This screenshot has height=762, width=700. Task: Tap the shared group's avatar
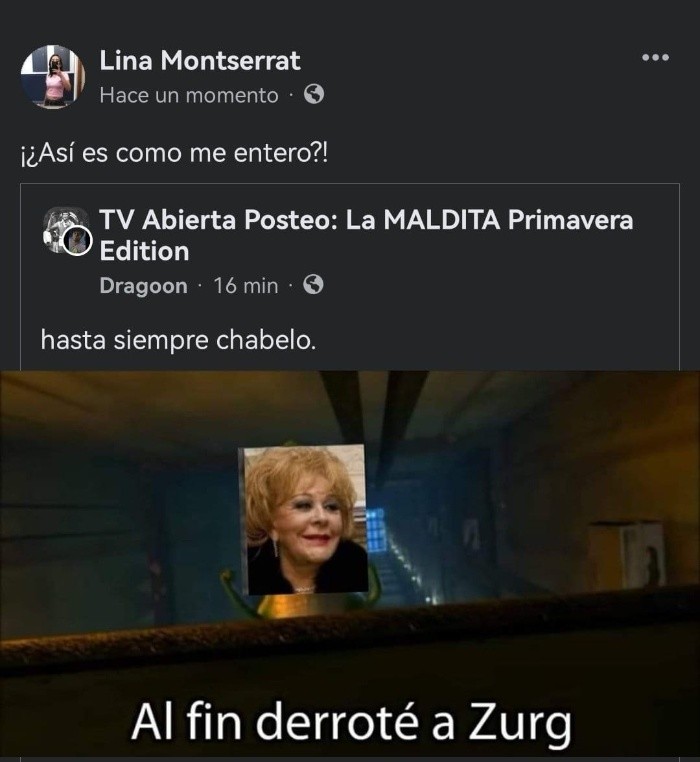click(x=67, y=232)
